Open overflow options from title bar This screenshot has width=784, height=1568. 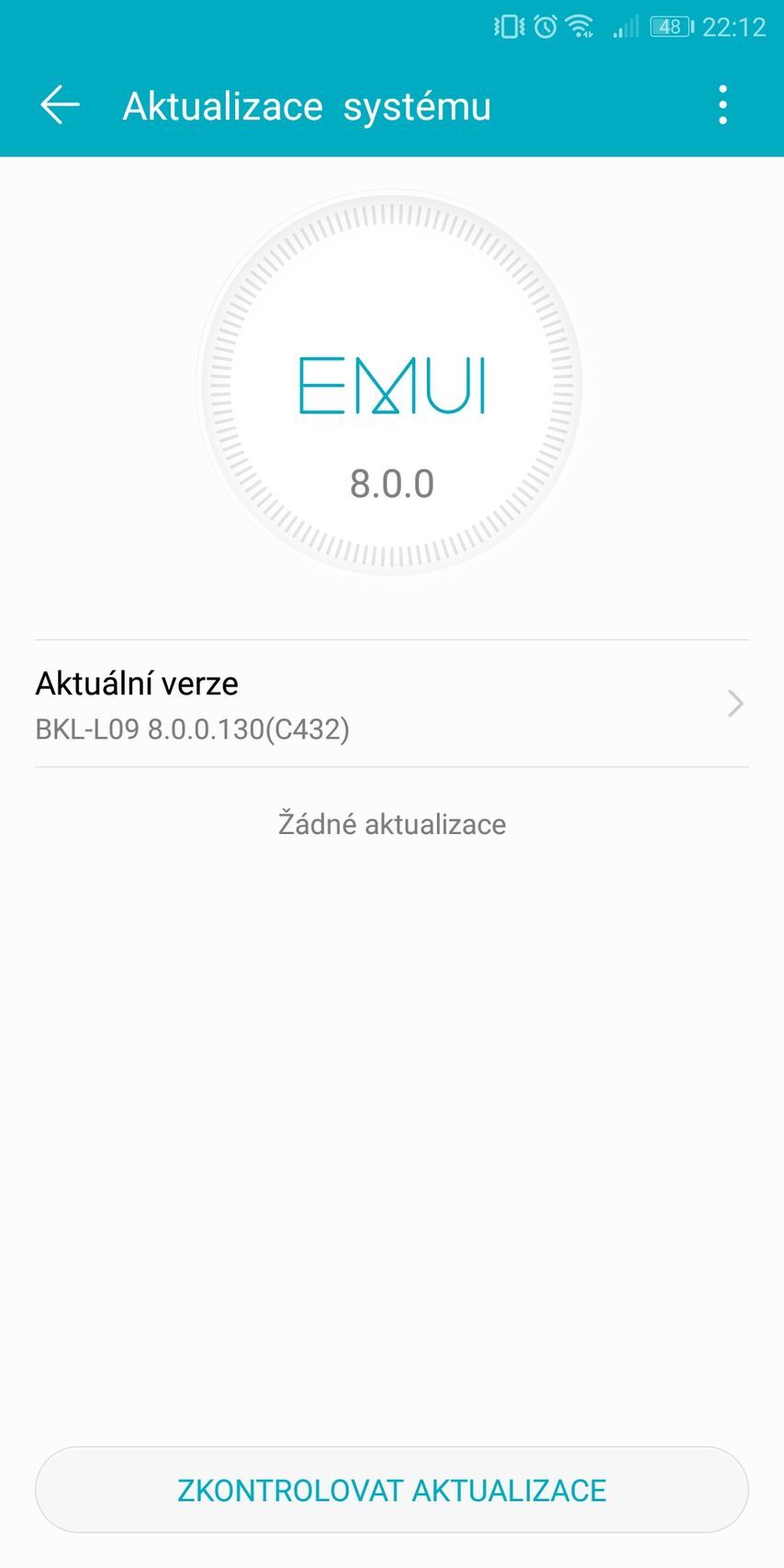[722, 105]
